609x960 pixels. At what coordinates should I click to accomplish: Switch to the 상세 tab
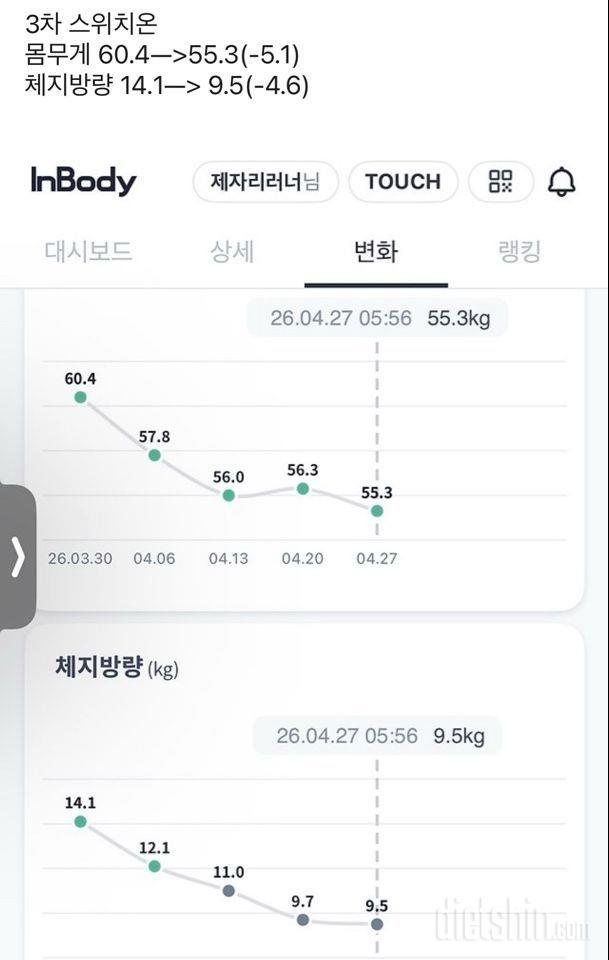pyautogui.click(x=232, y=251)
